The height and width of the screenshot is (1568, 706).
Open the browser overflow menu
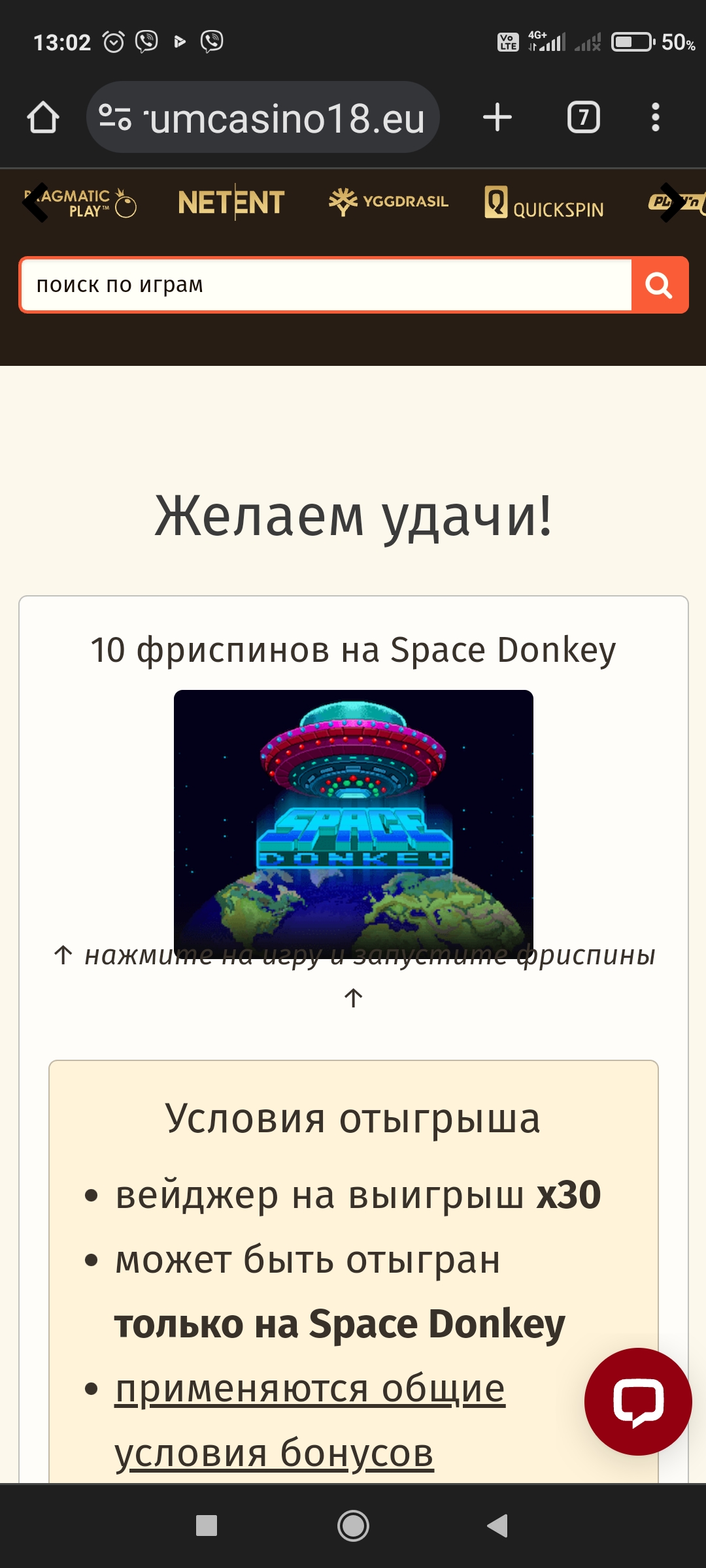click(656, 118)
